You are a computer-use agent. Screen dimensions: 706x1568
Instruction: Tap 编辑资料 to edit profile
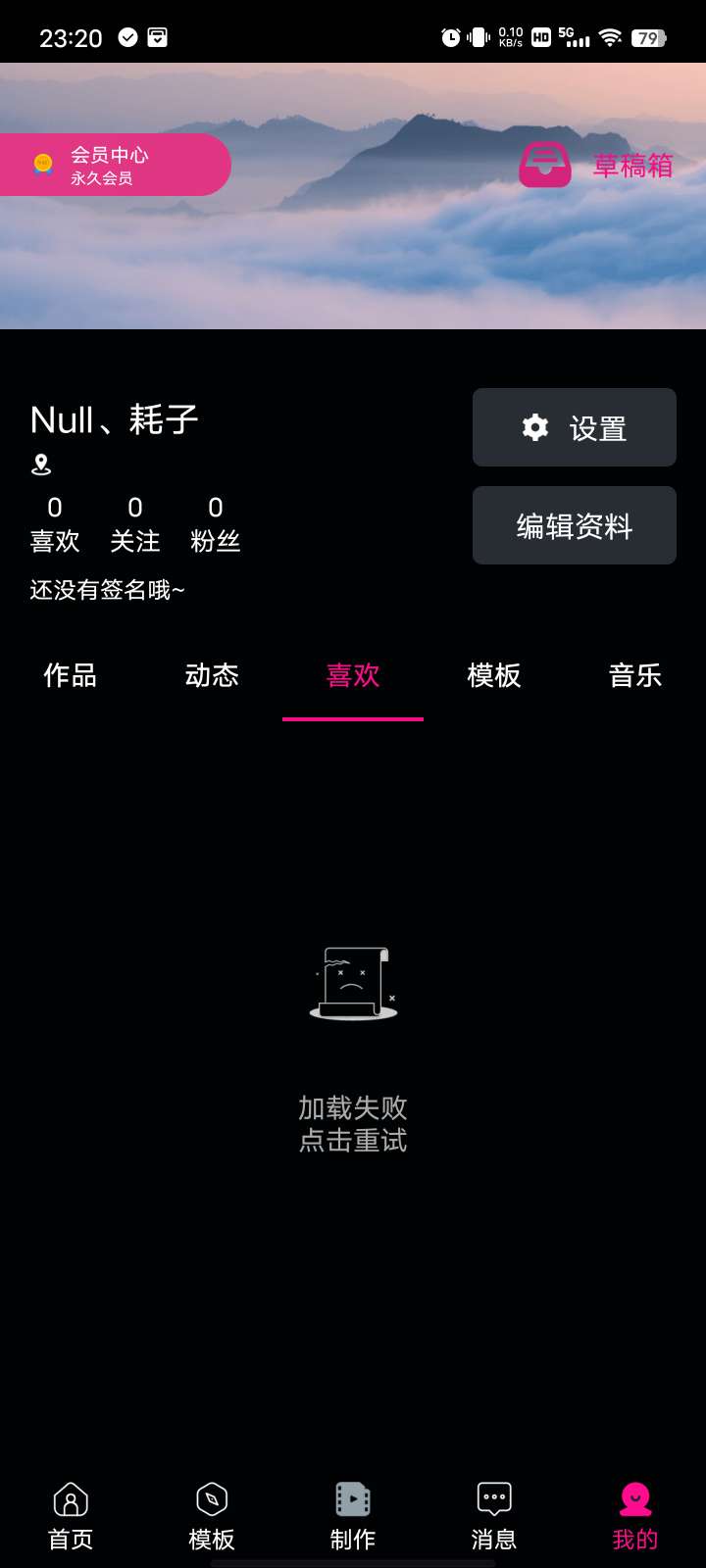(574, 525)
